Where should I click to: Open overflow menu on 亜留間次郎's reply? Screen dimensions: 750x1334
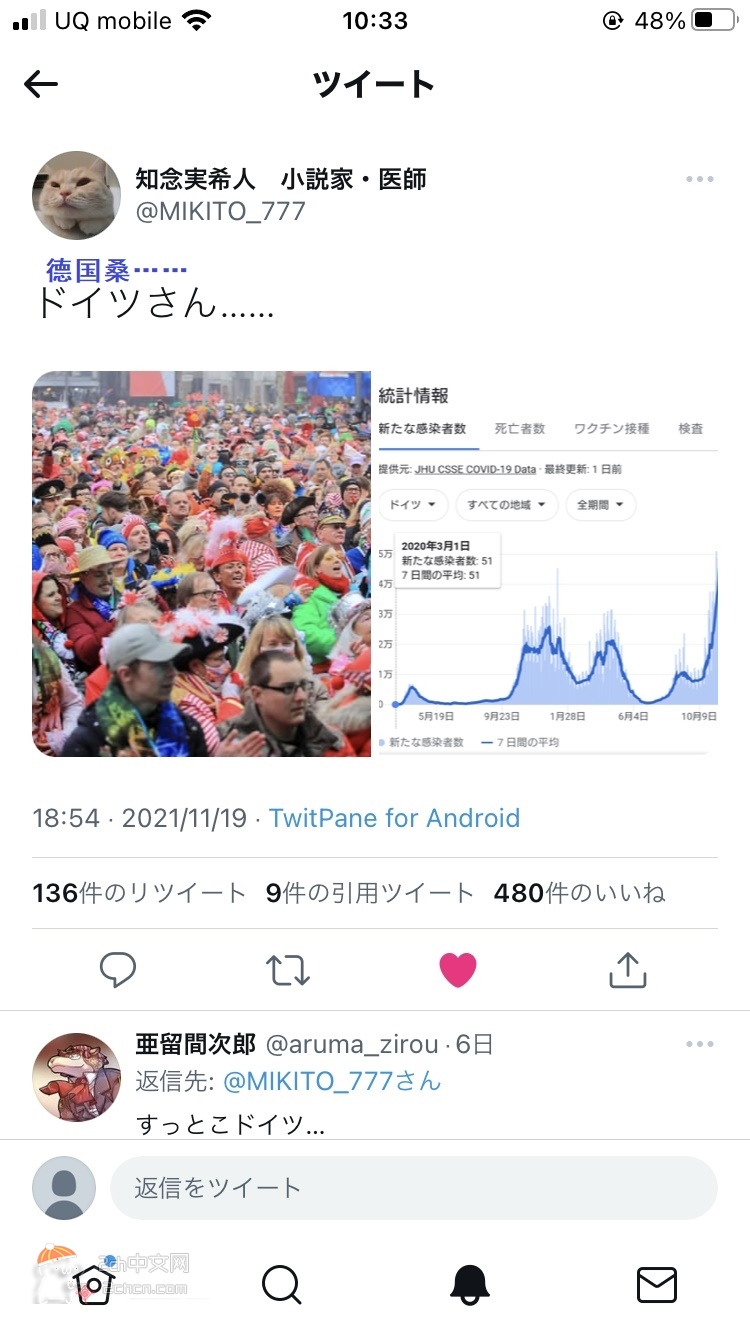coord(699,1045)
